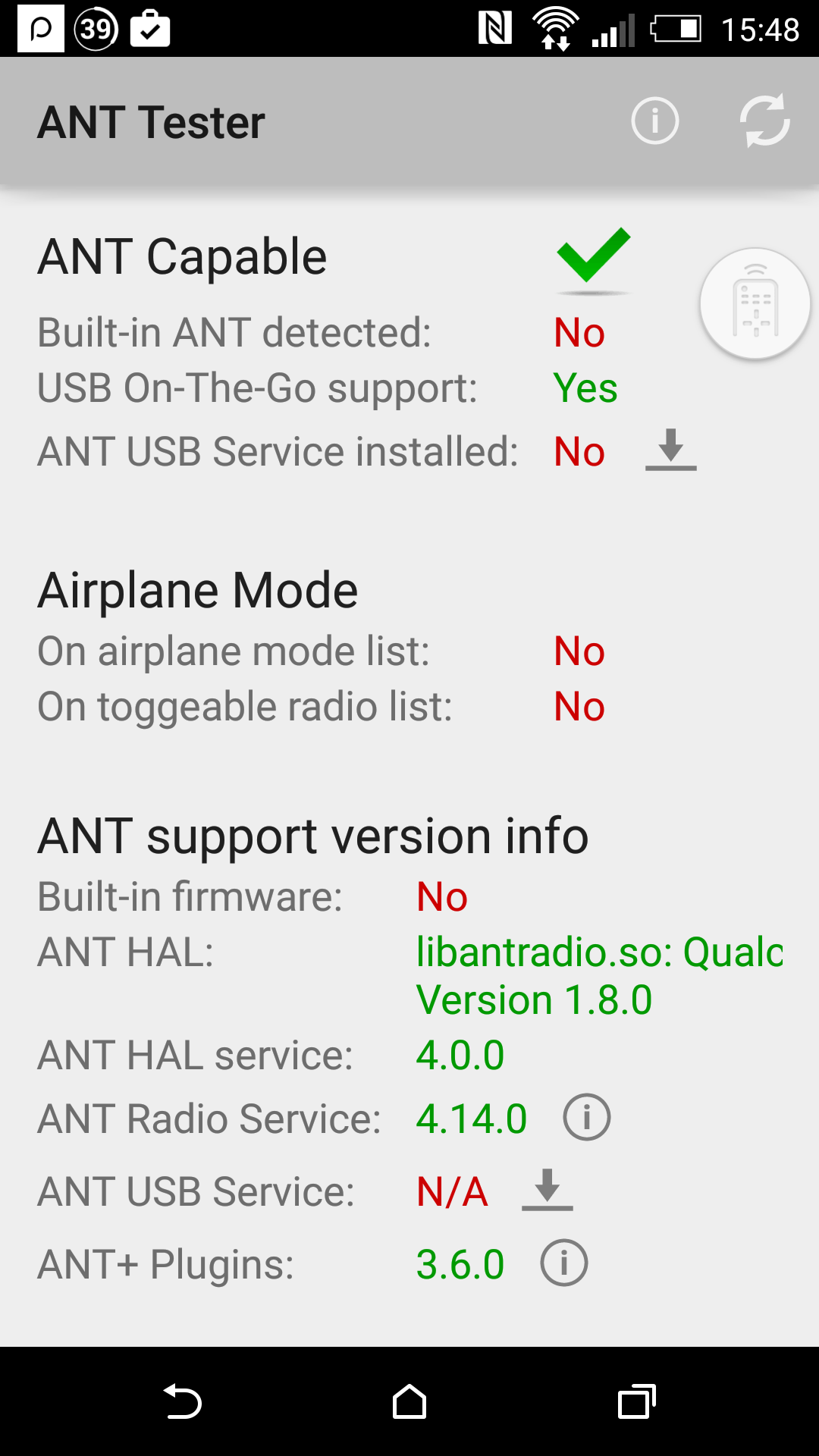The image size is (819, 1456).
Task: Download ANT USB Service next to installed status
Action: [x=670, y=450]
